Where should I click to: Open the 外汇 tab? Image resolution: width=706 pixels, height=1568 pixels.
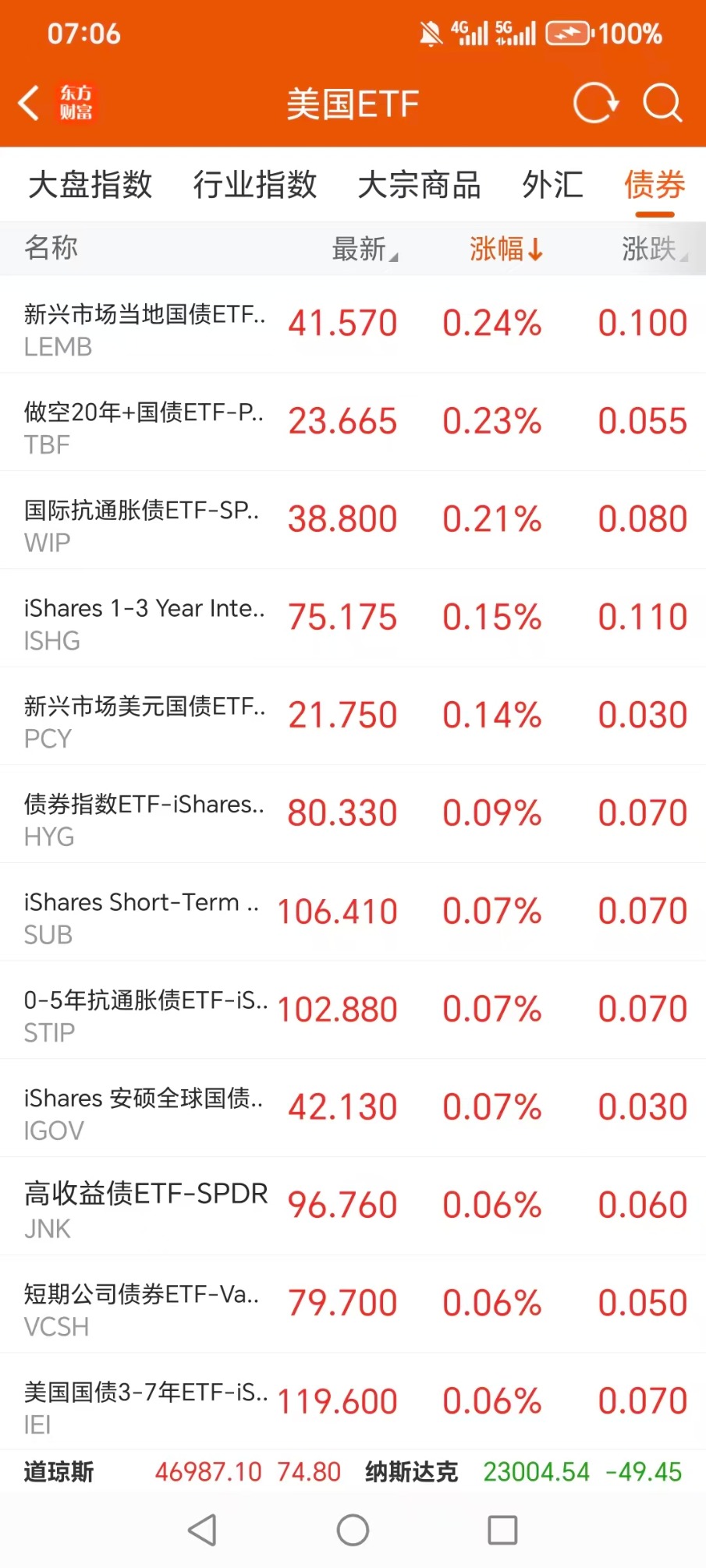(x=552, y=186)
